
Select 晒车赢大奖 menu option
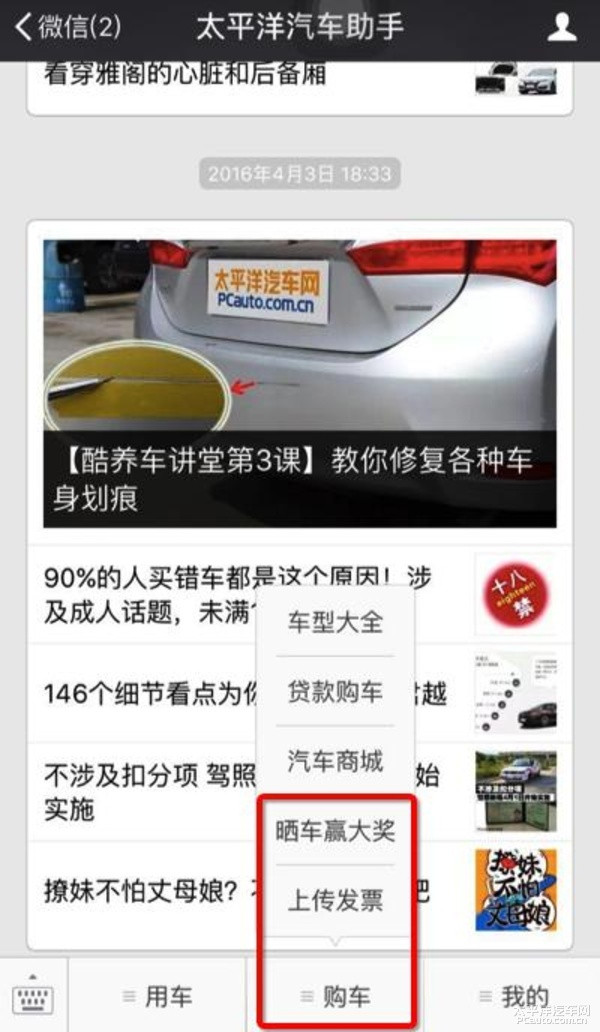[x=335, y=831]
